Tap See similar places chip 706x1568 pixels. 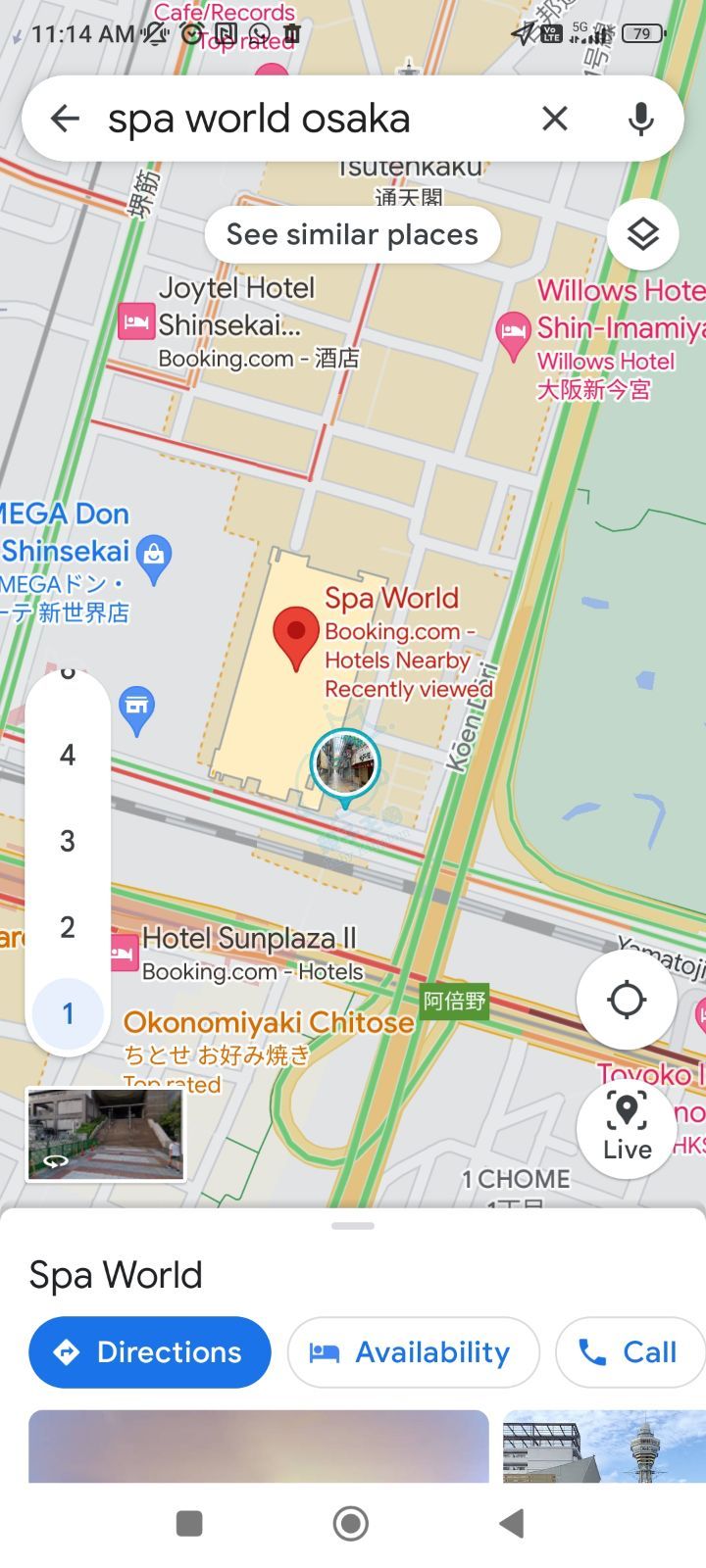[352, 235]
